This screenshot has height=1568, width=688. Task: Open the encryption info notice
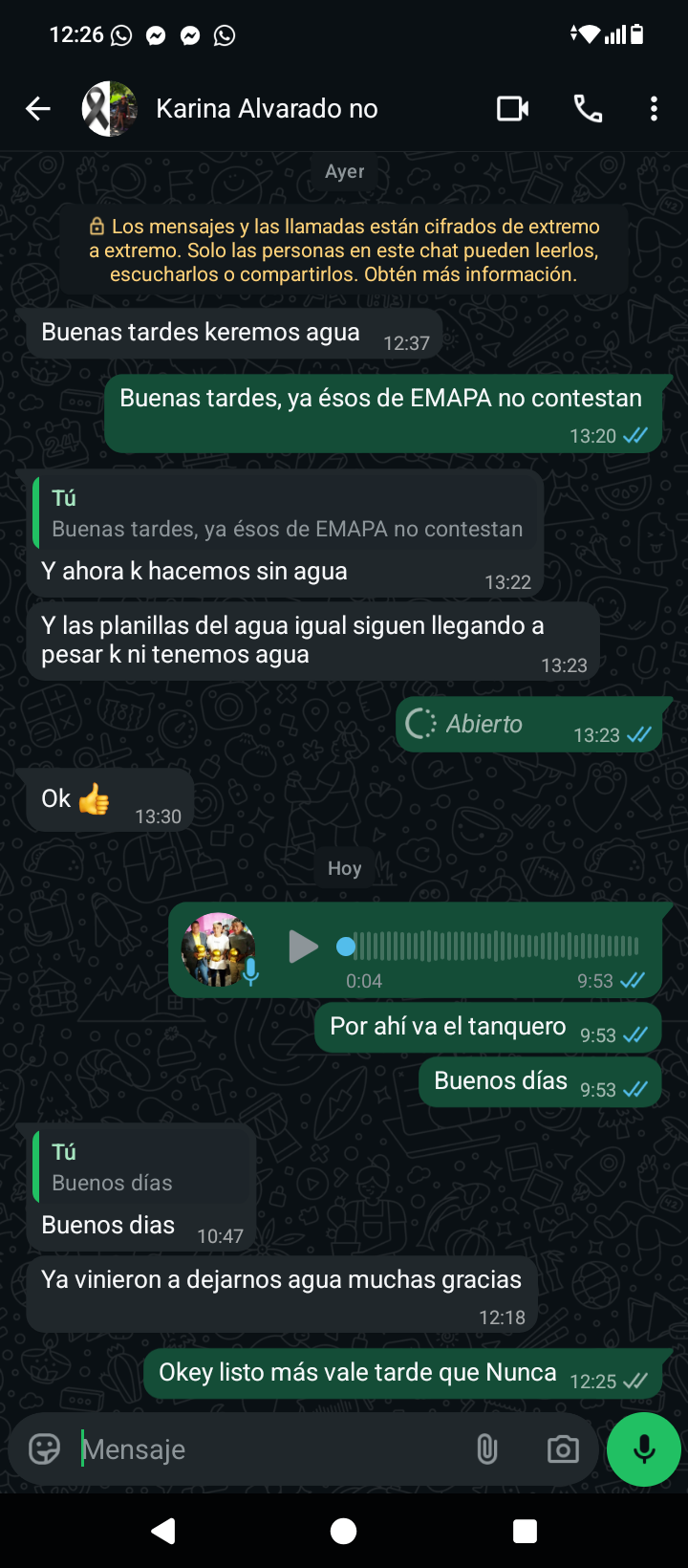[x=344, y=250]
